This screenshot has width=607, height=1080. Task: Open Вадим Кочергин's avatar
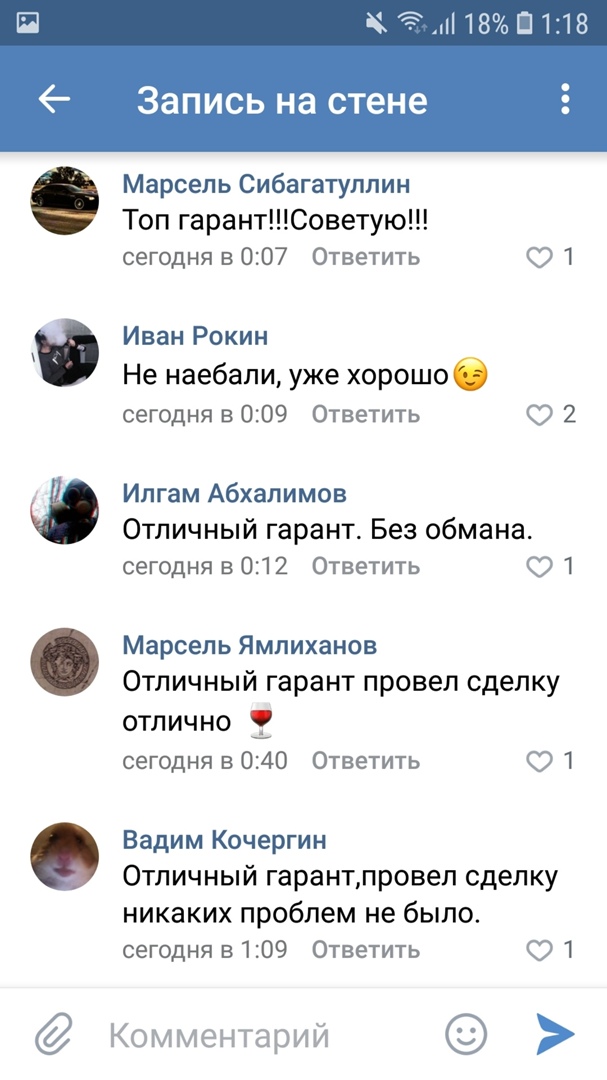[x=65, y=857]
